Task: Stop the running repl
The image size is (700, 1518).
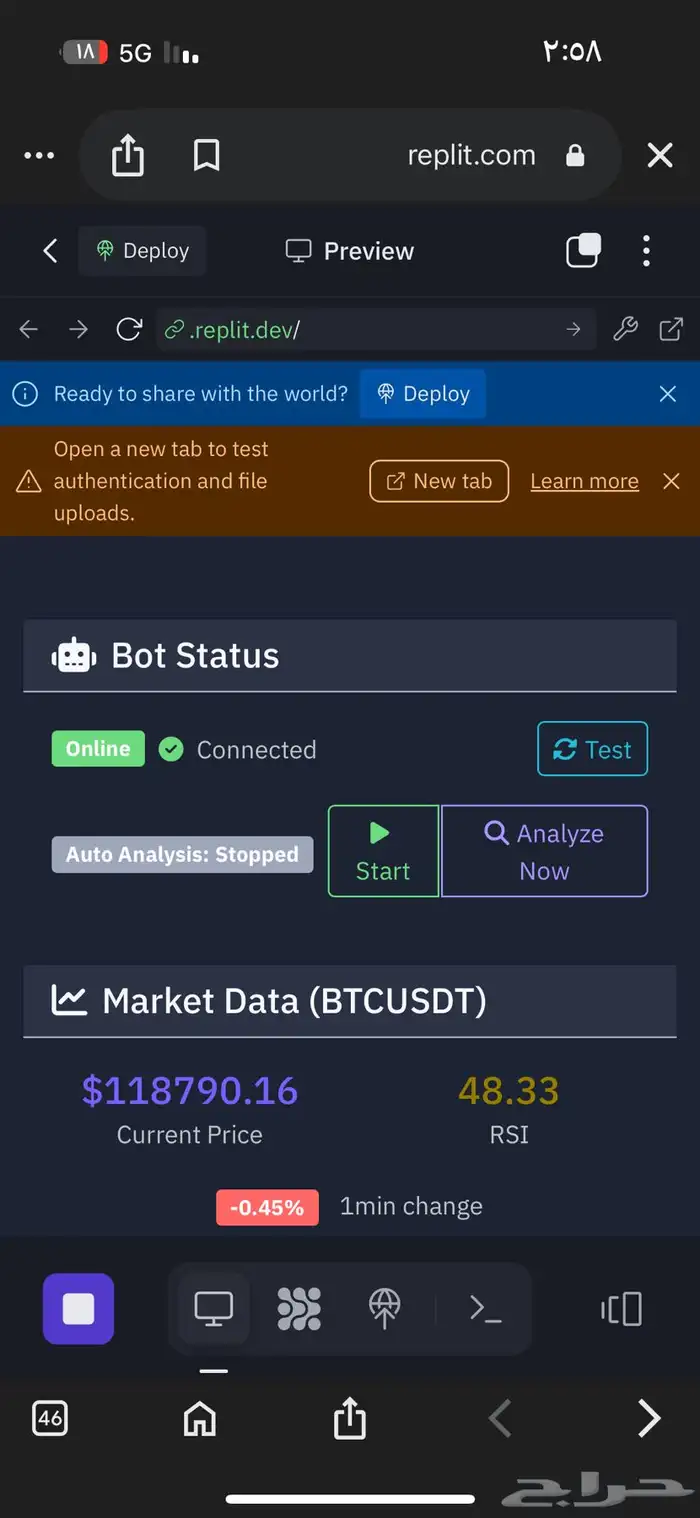Action: coord(78,1308)
